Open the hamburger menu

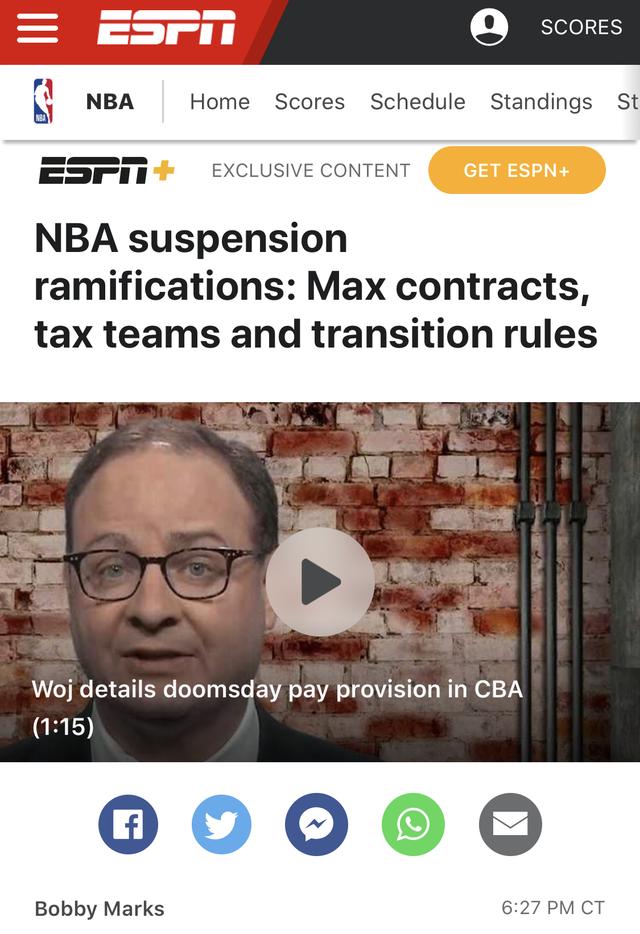click(37, 28)
